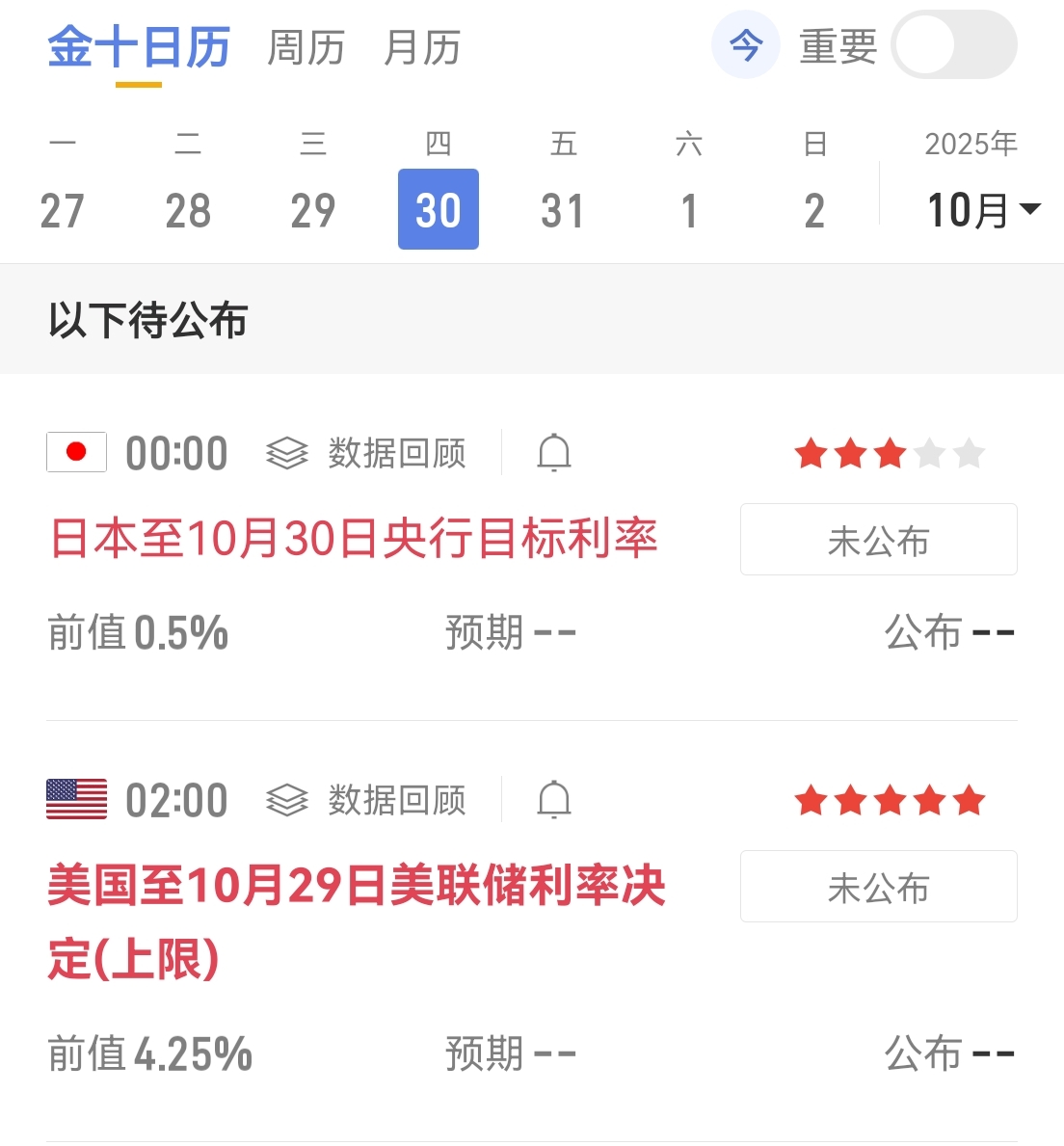Image resolution: width=1064 pixels, height=1146 pixels.
Task: Tap 未公布 on the Japan rate event
Action: click(878, 540)
